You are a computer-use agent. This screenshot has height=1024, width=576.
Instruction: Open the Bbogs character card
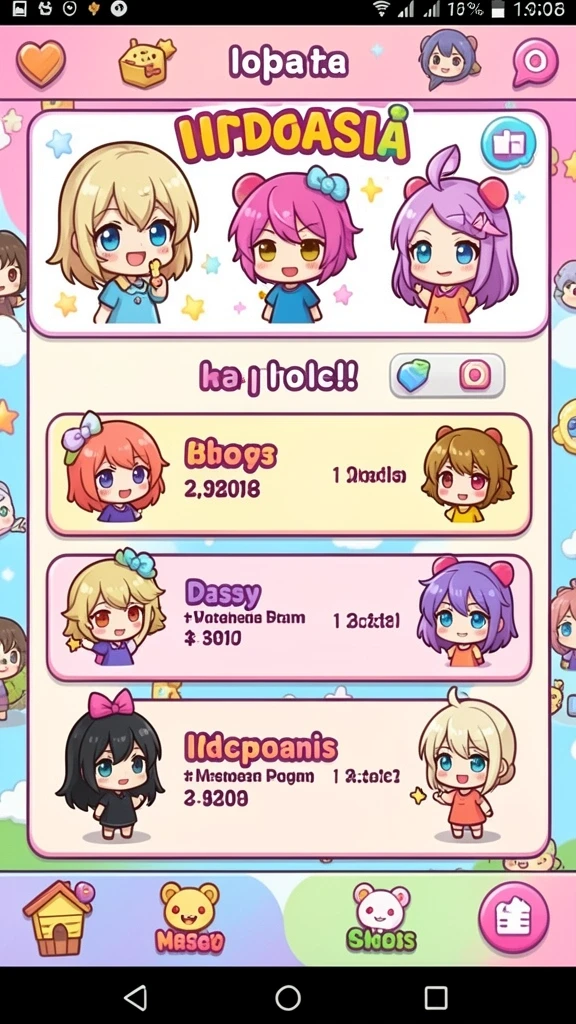(x=288, y=474)
